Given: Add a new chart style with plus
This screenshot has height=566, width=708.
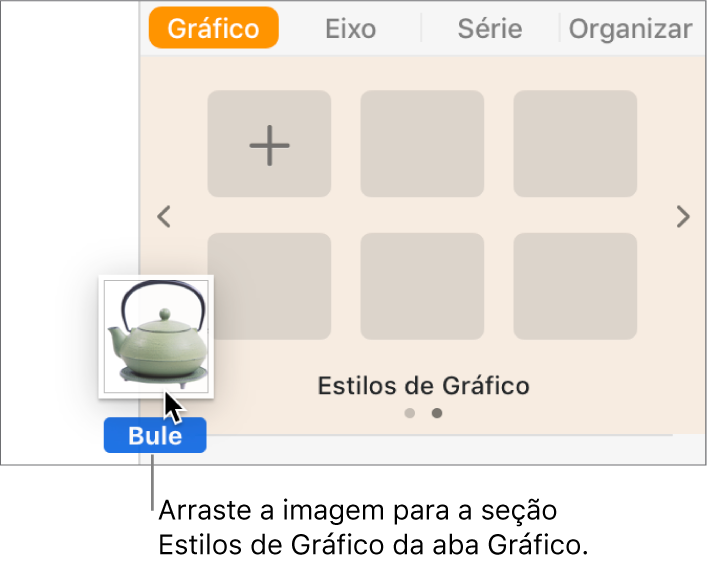Looking at the screenshot, I should pyautogui.click(x=269, y=144).
